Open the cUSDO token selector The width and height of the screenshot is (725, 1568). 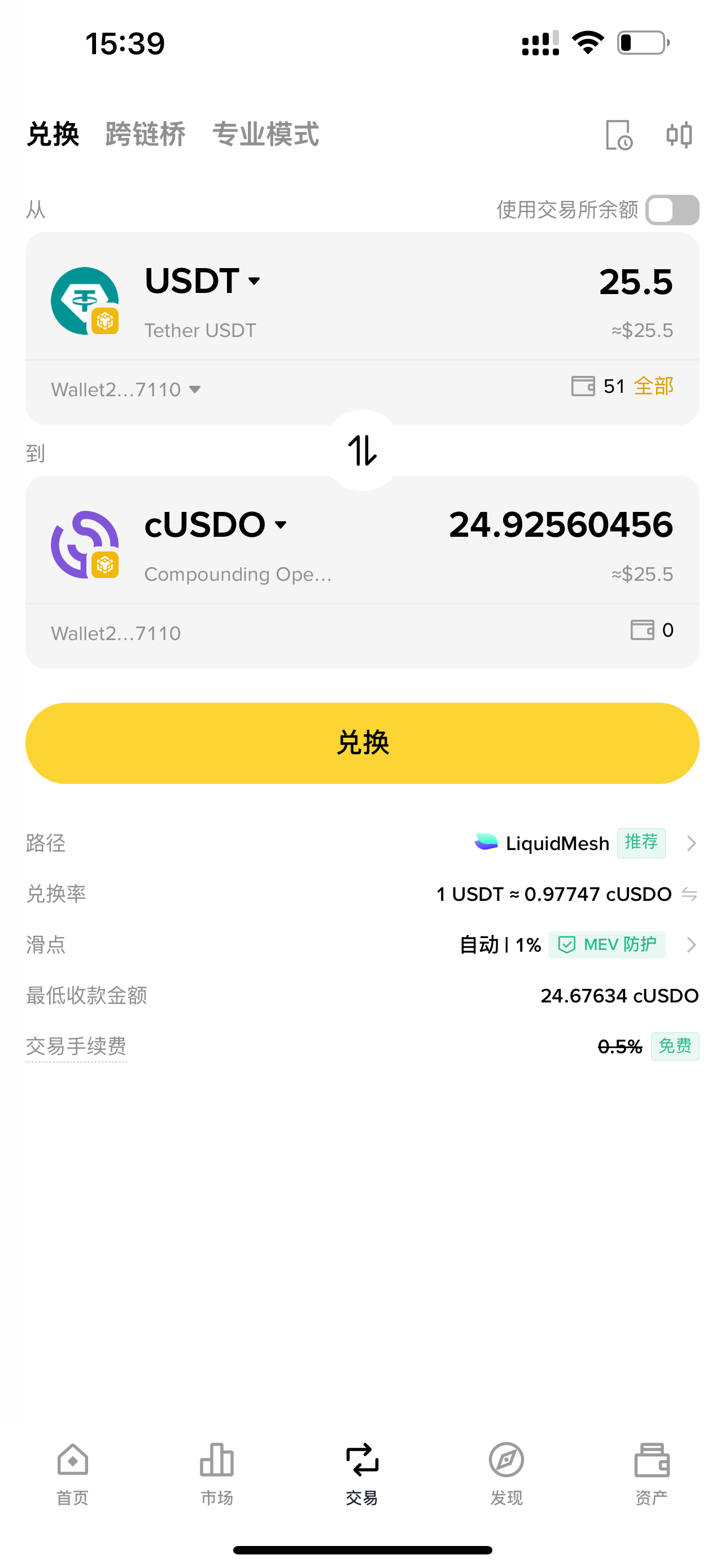pos(216,525)
